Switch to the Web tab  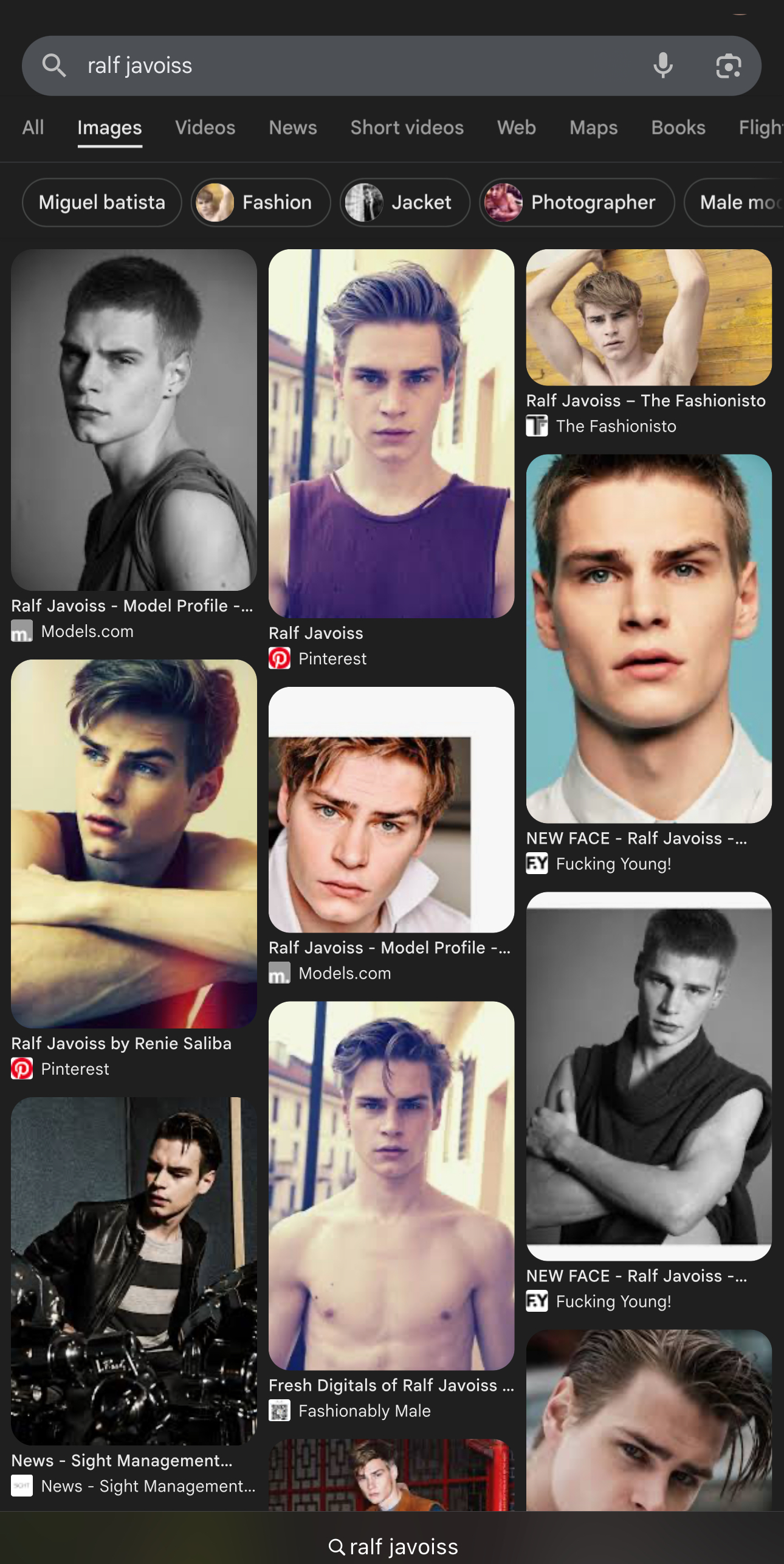[516, 128]
